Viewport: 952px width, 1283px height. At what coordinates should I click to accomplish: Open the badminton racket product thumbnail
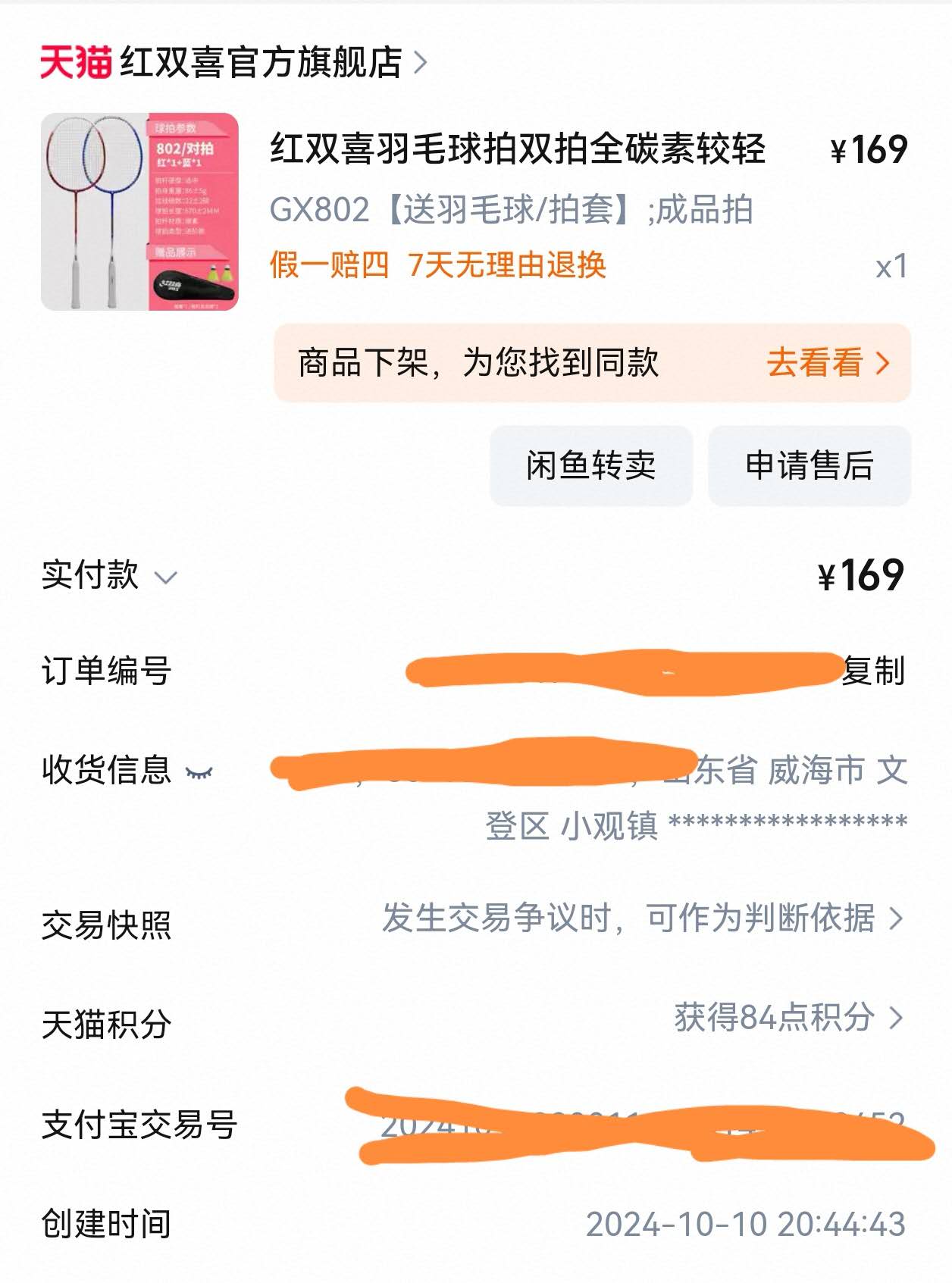[139, 212]
